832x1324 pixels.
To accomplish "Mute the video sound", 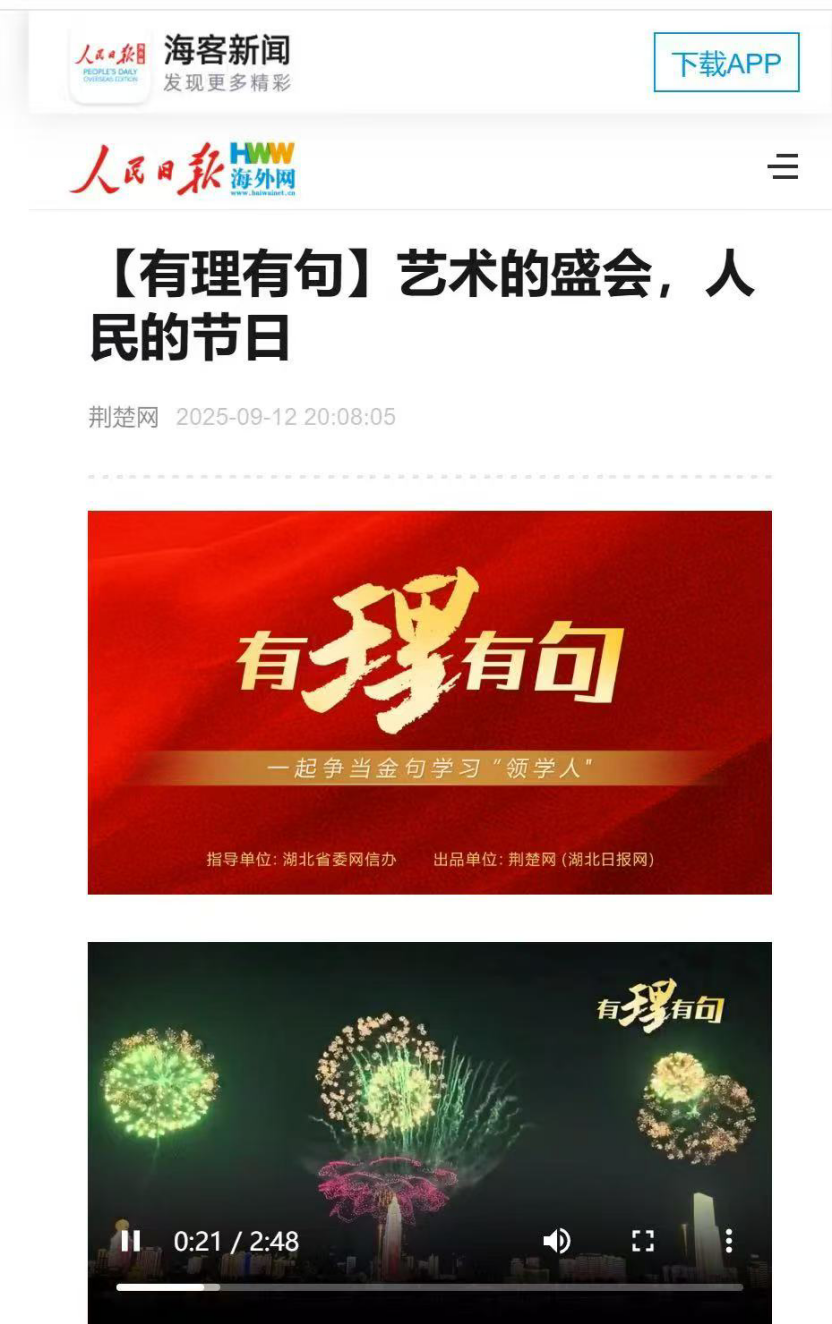I will pyautogui.click(x=556, y=1241).
